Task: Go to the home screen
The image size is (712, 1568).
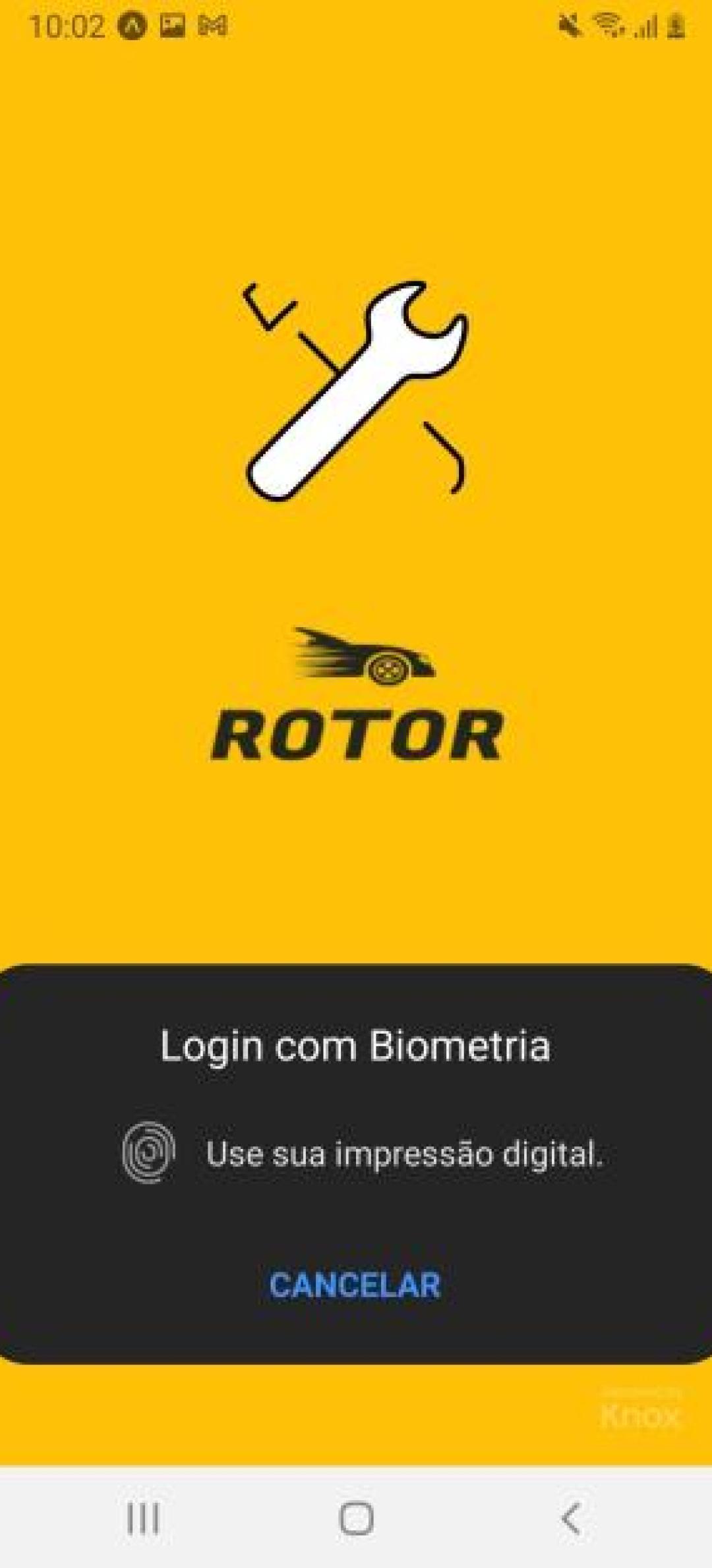Action: tap(356, 1518)
